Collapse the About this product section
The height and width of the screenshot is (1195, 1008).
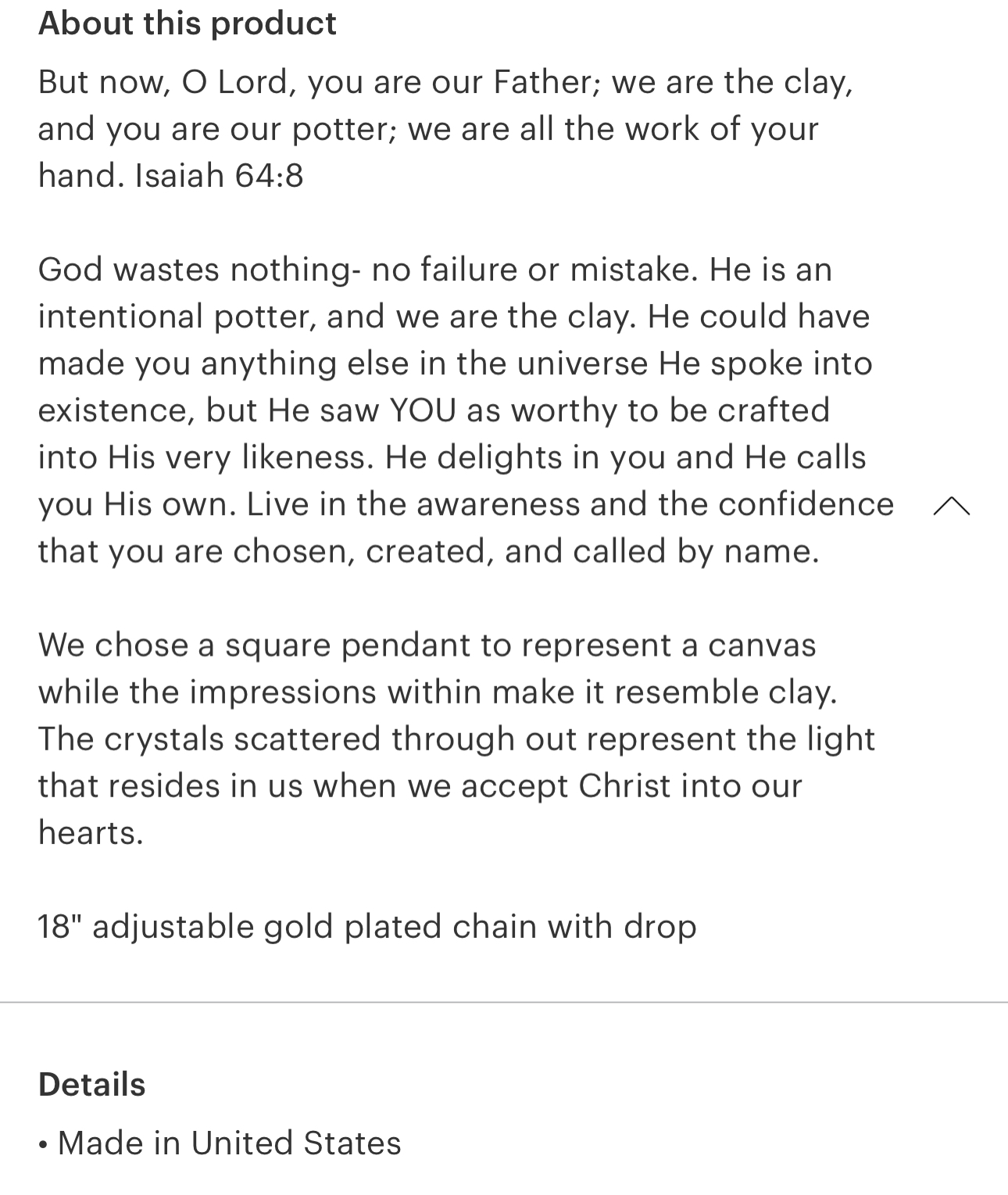[951, 506]
